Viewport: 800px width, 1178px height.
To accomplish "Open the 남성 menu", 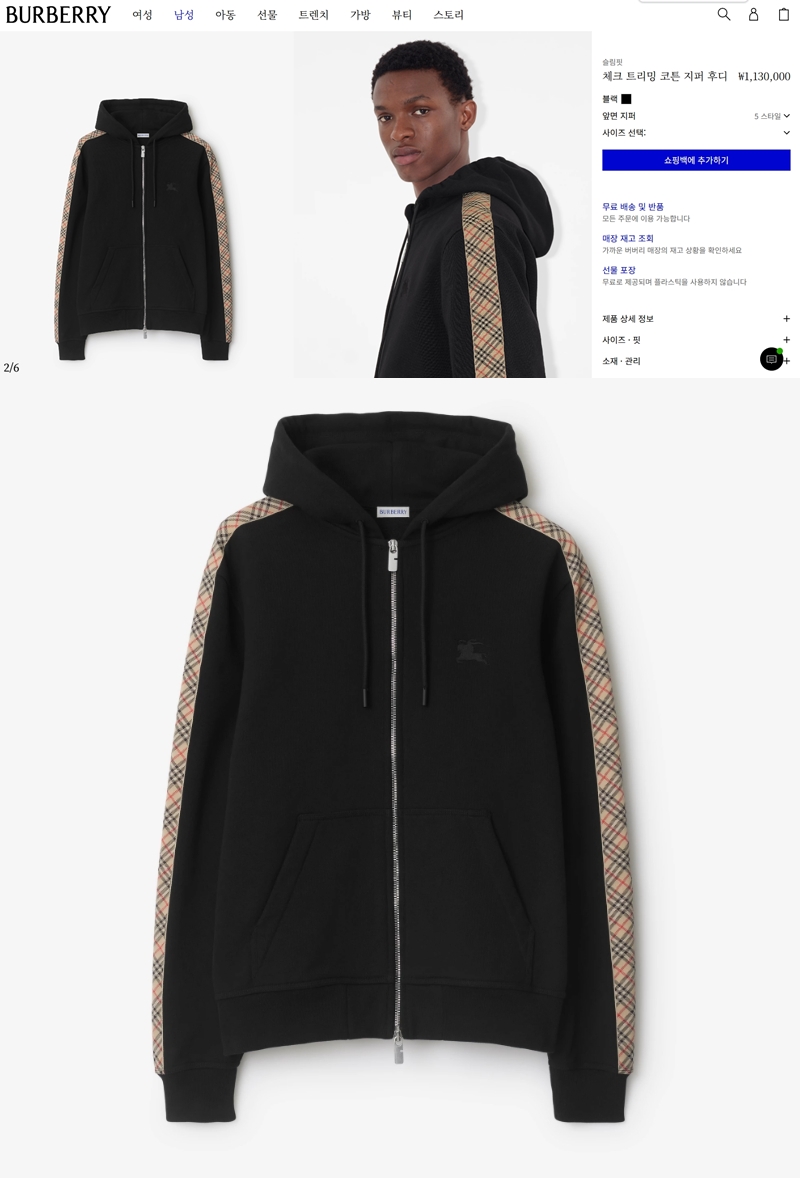I will pyautogui.click(x=184, y=15).
